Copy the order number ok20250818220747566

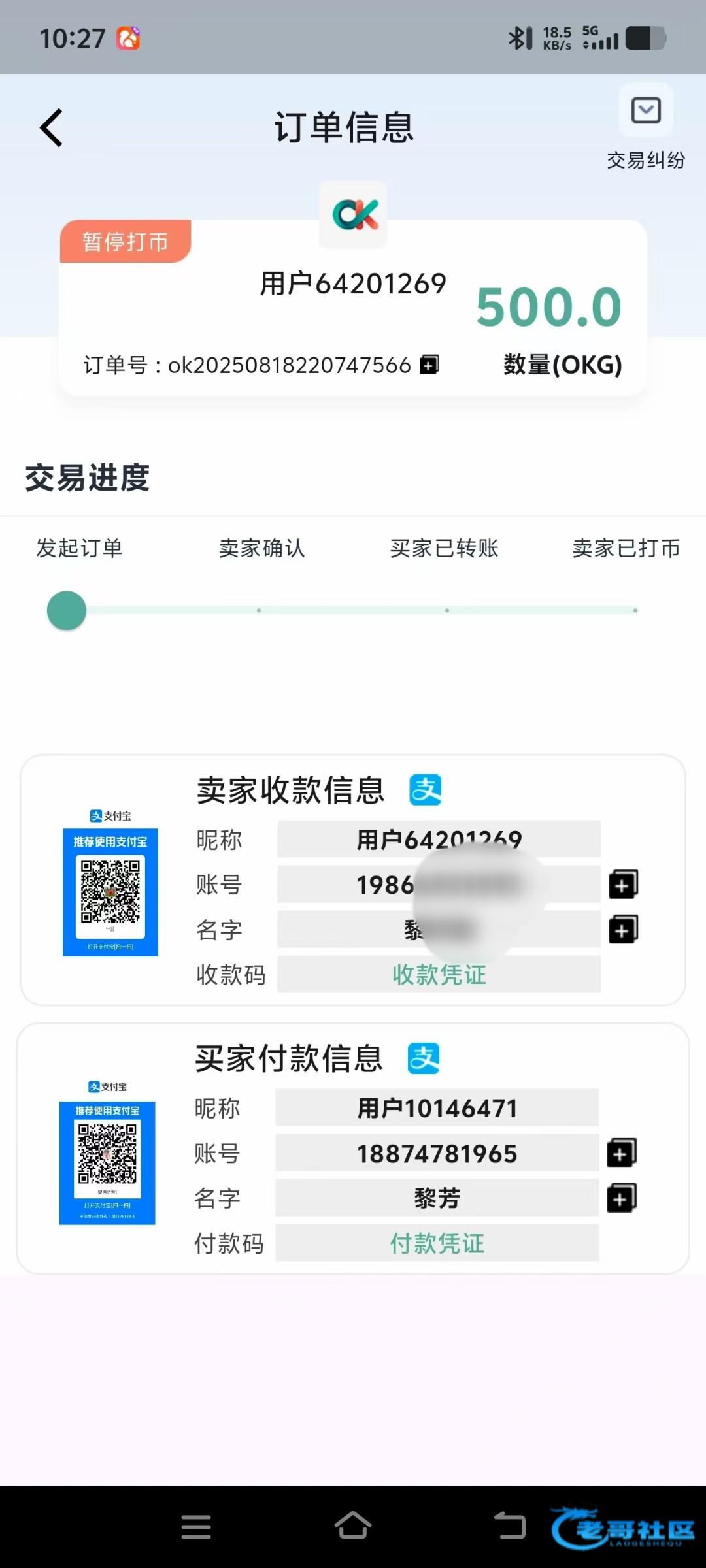coord(429,365)
